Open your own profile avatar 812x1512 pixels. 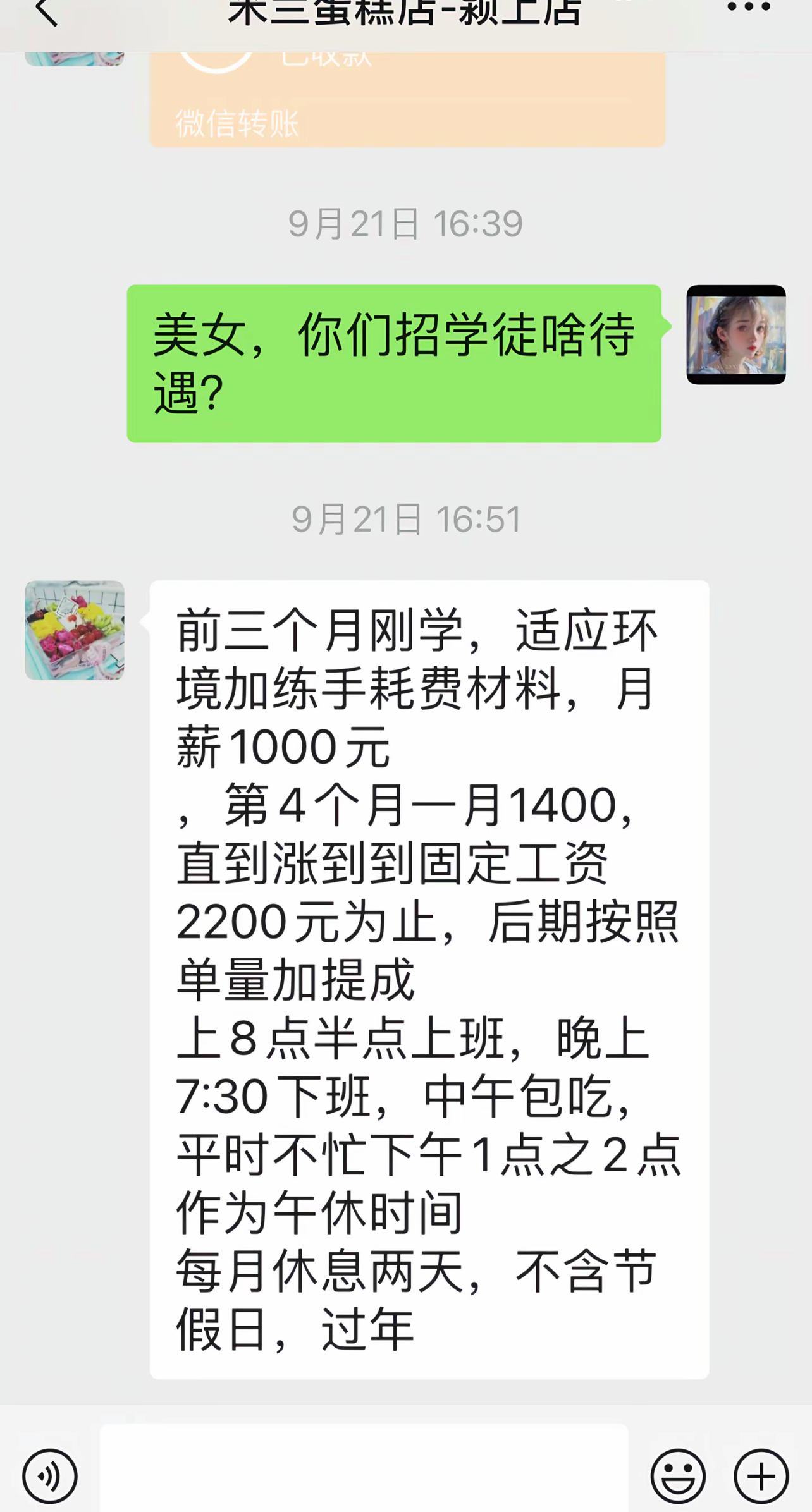(x=737, y=336)
